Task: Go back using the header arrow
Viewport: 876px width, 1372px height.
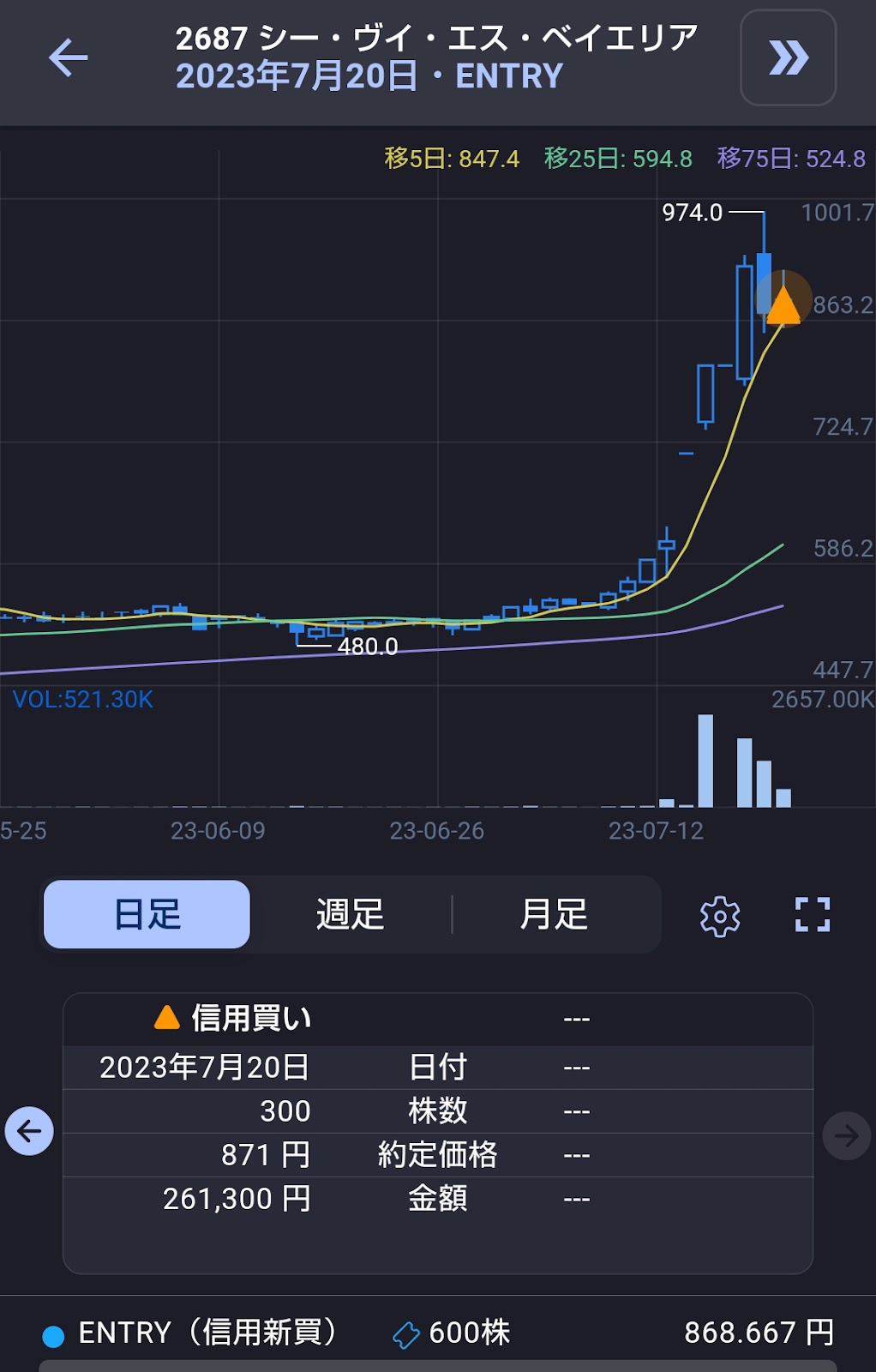Action: pos(69,58)
